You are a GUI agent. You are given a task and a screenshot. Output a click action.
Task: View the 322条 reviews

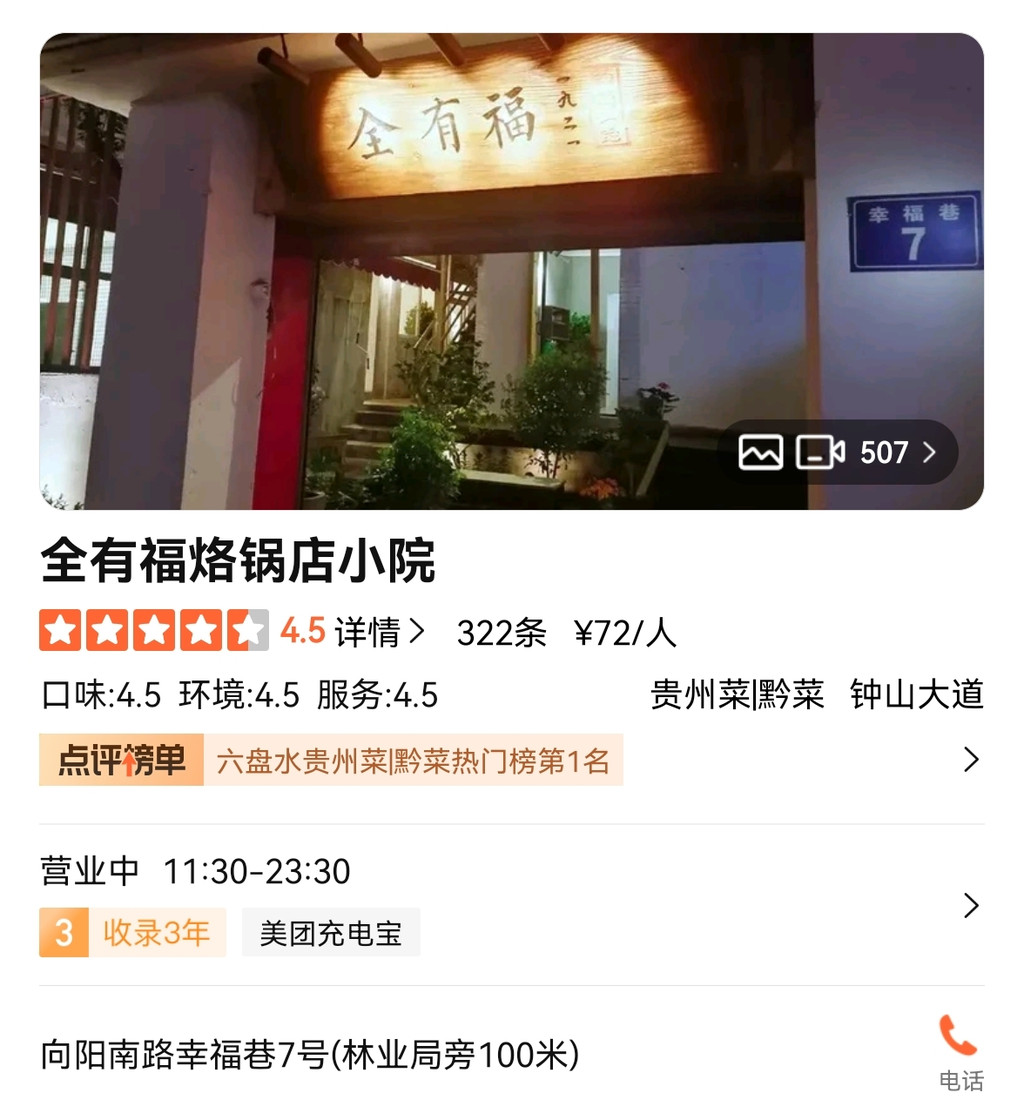point(501,632)
